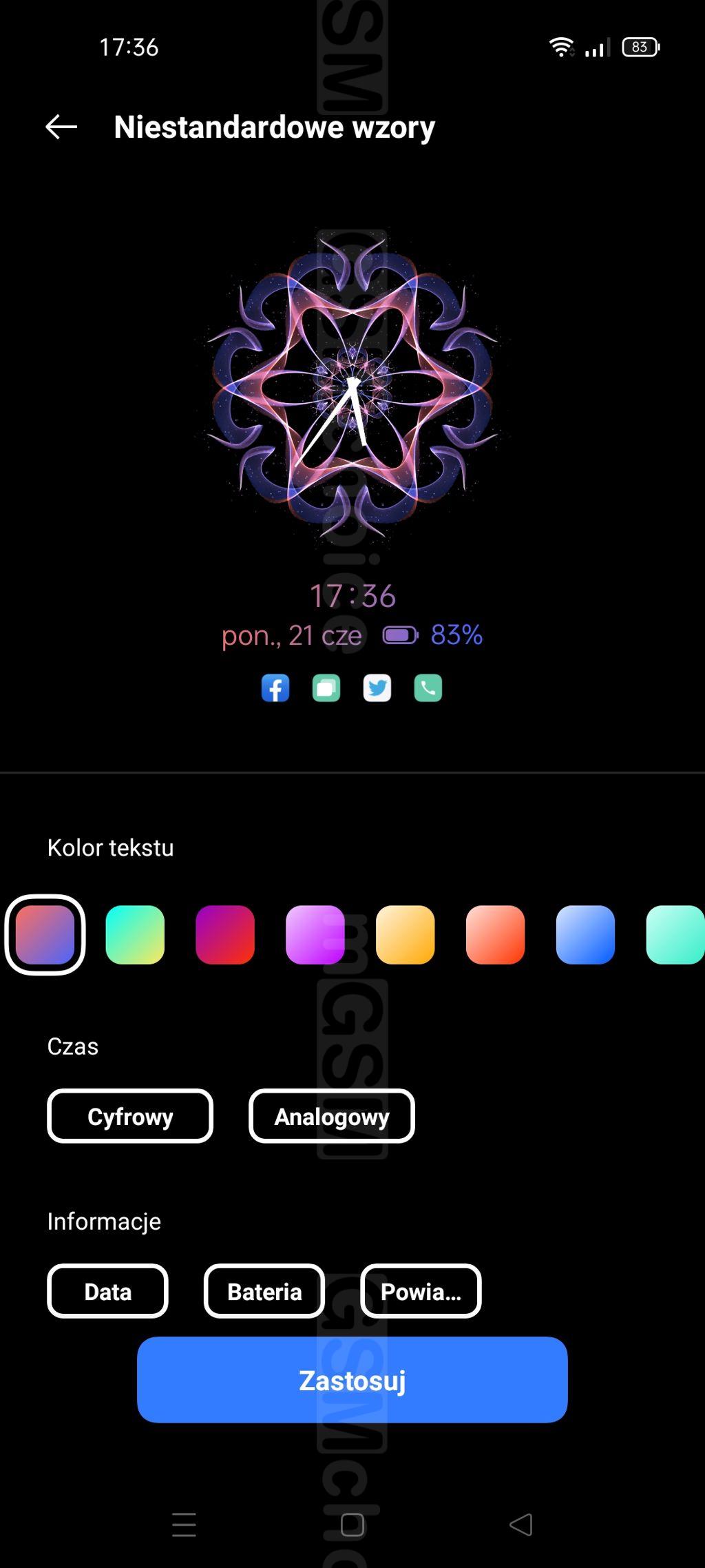Image resolution: width=705 pixels, height=1568 pixels.
Task: Toggle the Cyfrowy clock option
Action: 130,1116
